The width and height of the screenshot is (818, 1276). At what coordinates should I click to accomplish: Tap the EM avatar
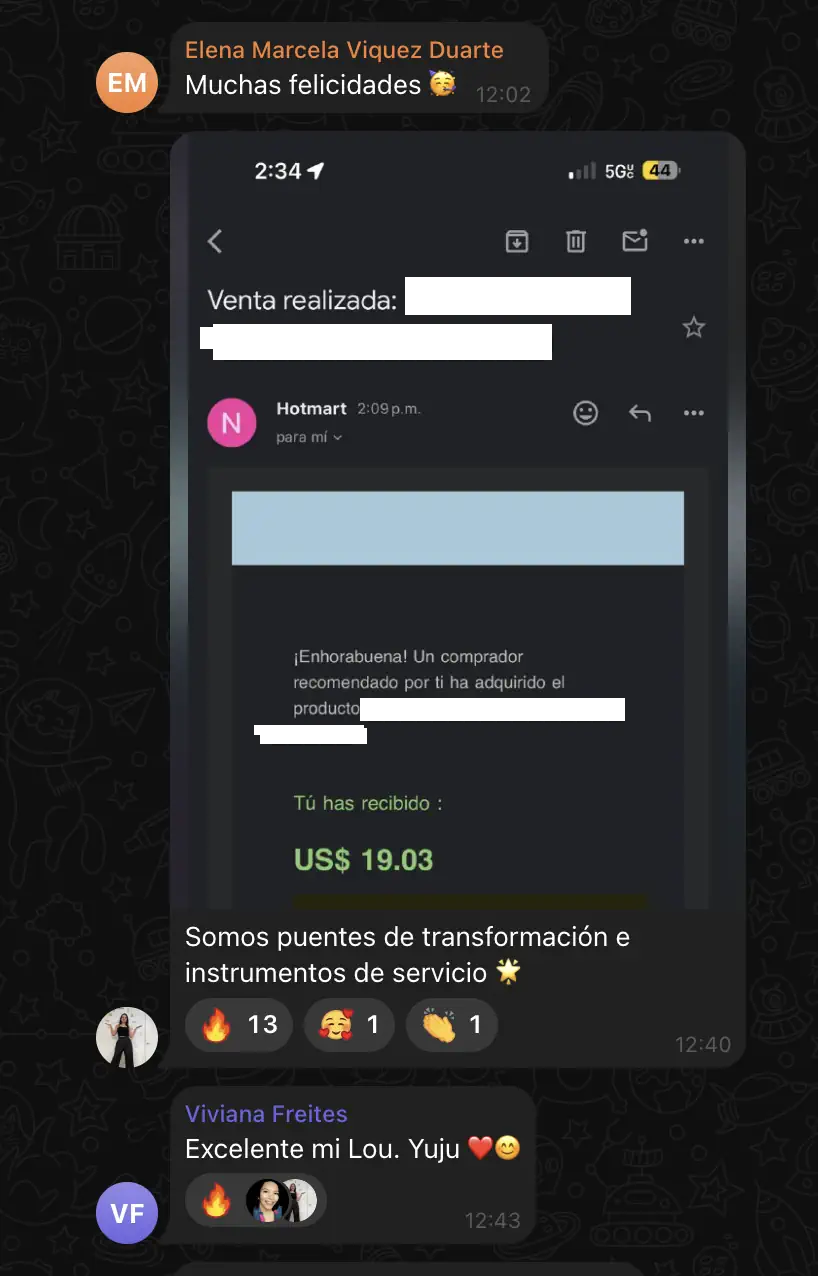[127, 83]
